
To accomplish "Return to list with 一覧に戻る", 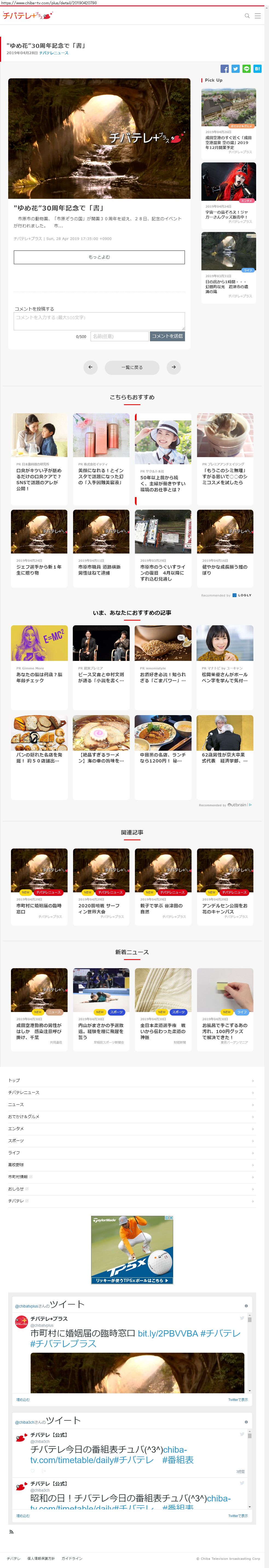I will [x=132, y=368].
